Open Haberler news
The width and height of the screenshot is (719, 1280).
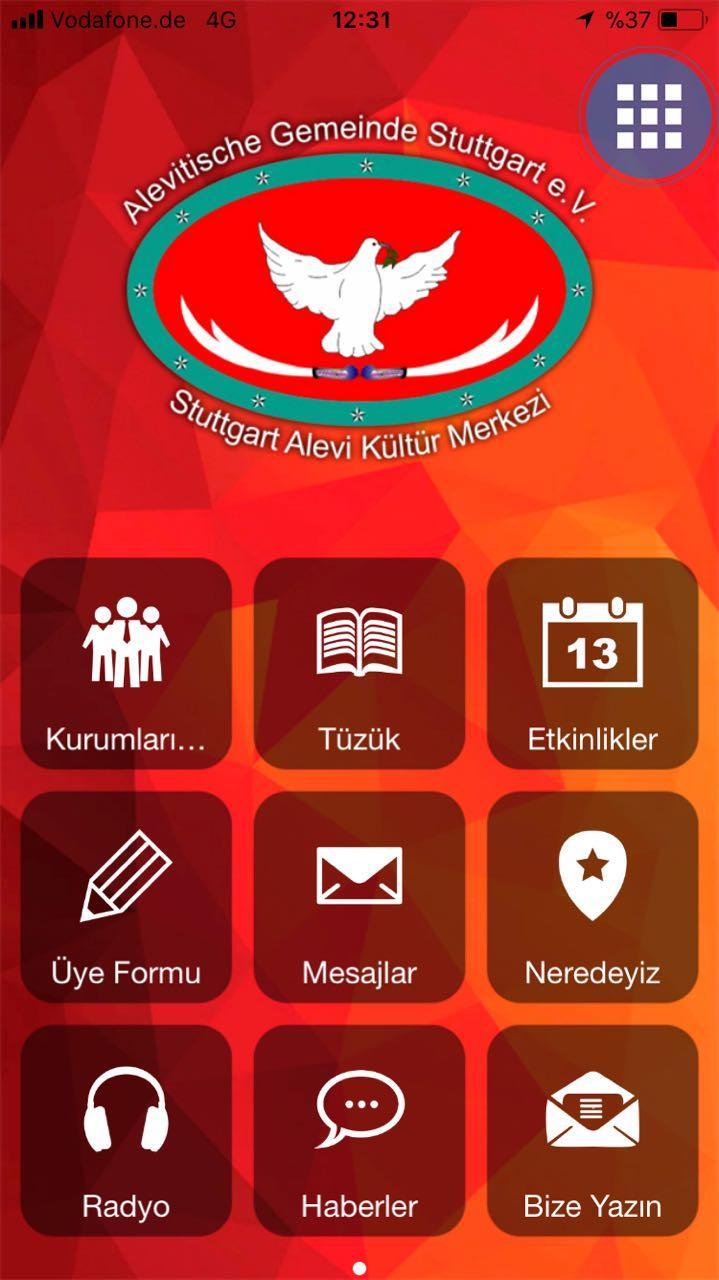[359, 1130]
